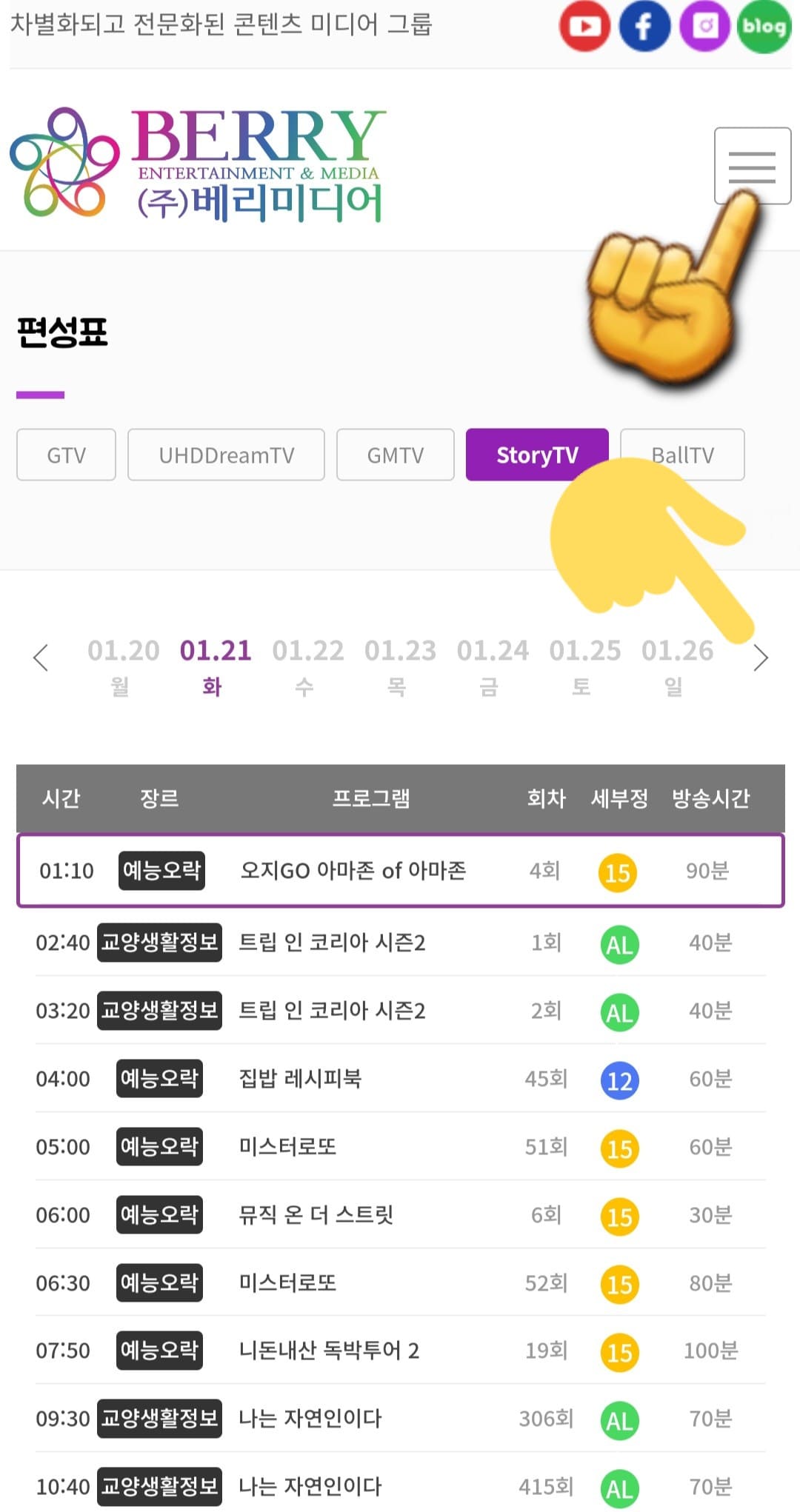Open the hamburger navigation menu
Viewport: 800px width, 1512px height.
[x=751, y=166]
